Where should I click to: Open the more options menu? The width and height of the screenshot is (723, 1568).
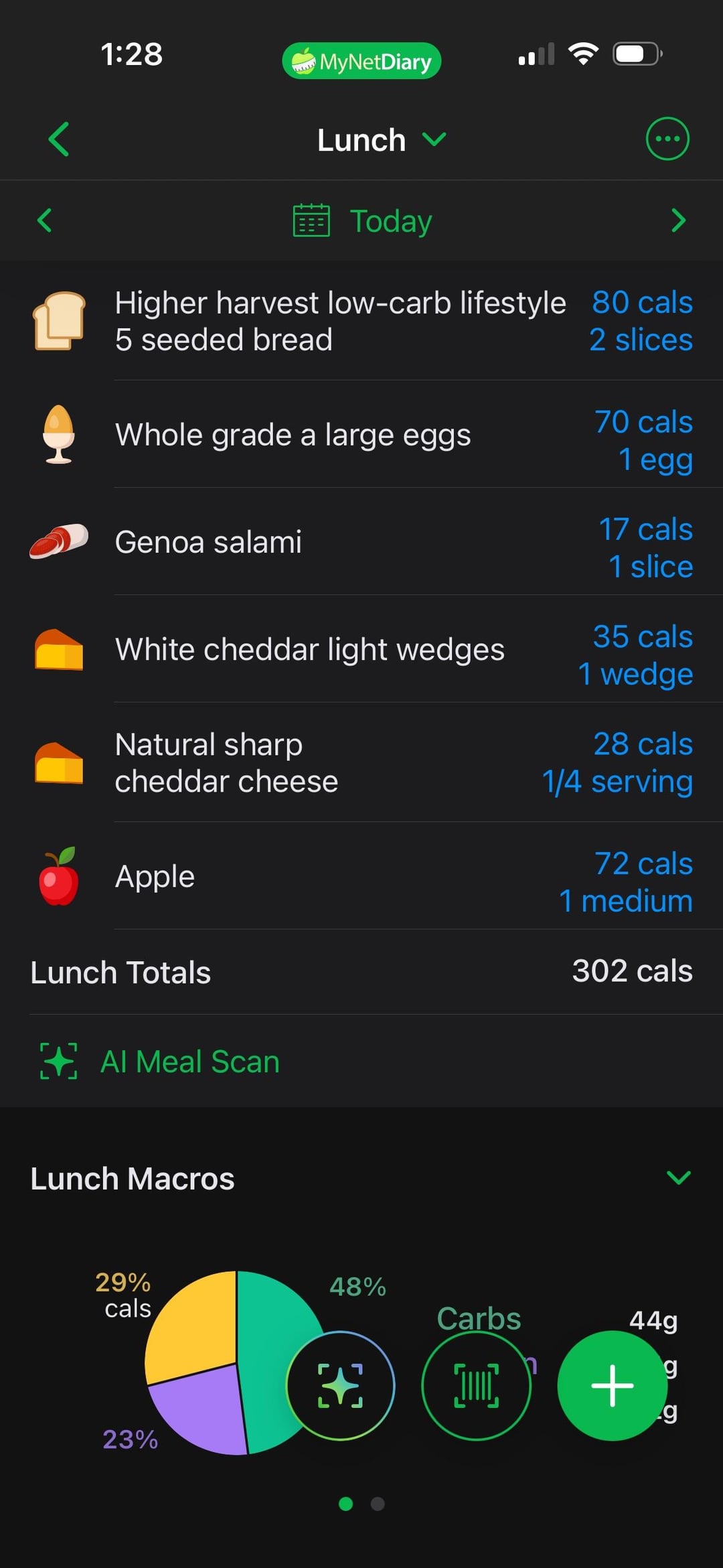click(667, 139)
